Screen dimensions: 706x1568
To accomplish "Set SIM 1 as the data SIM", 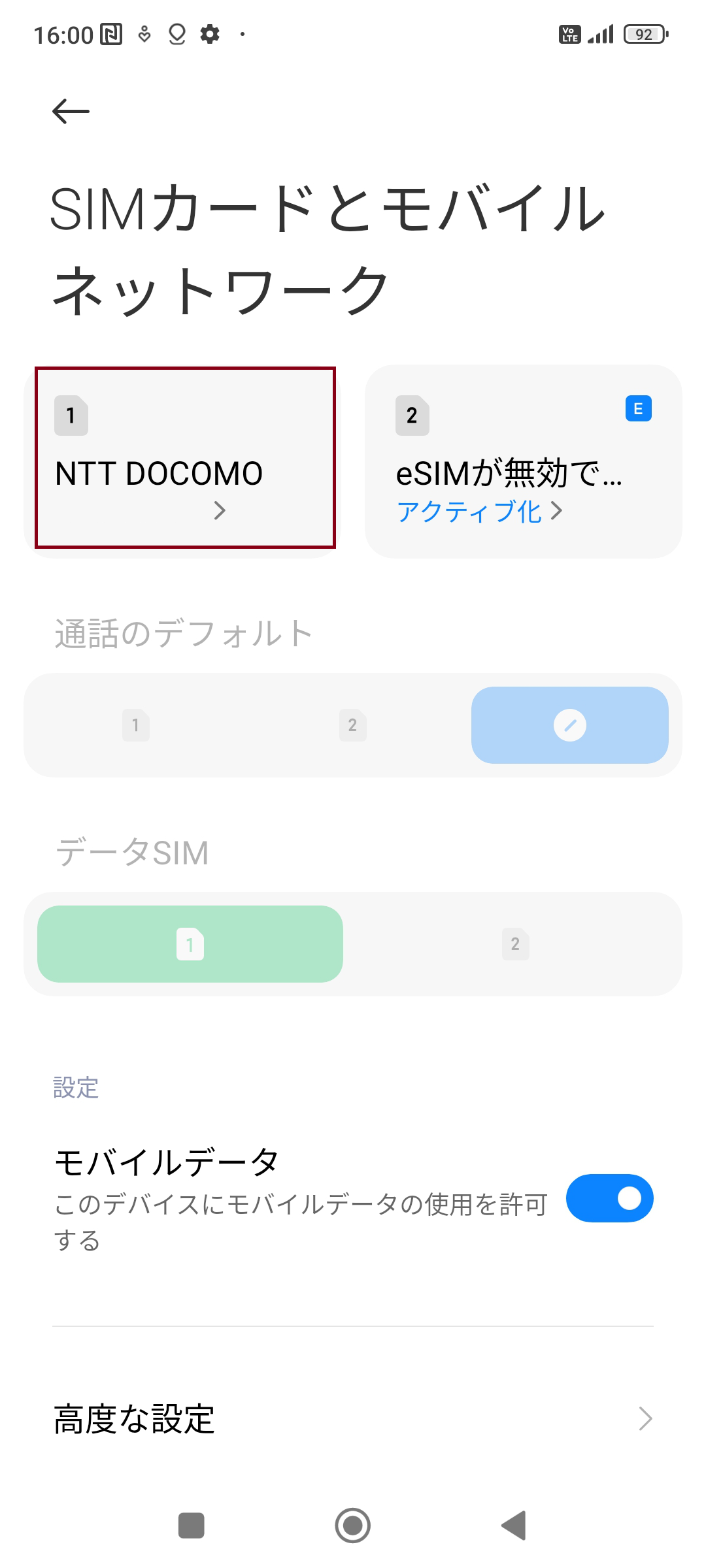I will pyautogui.click(x=190, y=944).
